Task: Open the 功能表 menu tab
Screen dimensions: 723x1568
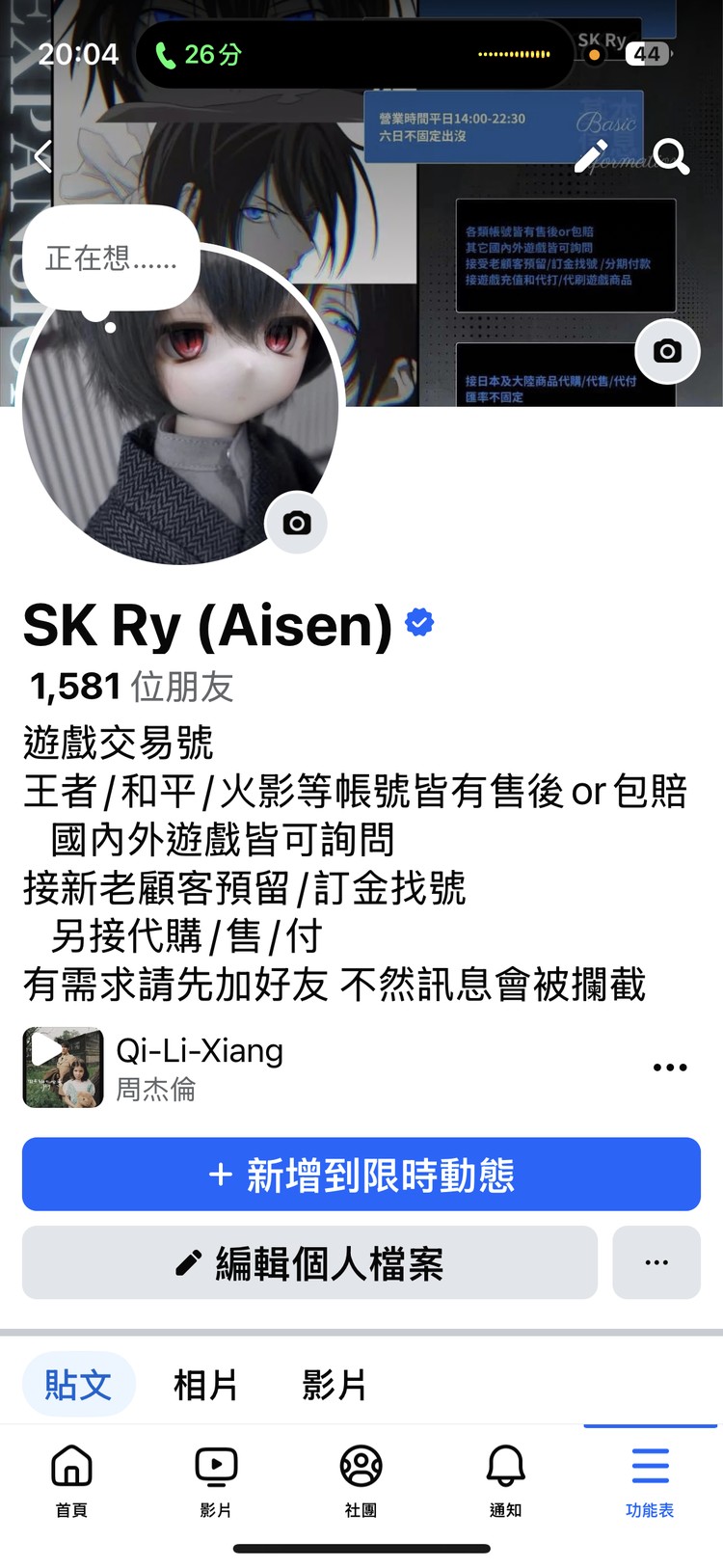Action: point(650,1479)
